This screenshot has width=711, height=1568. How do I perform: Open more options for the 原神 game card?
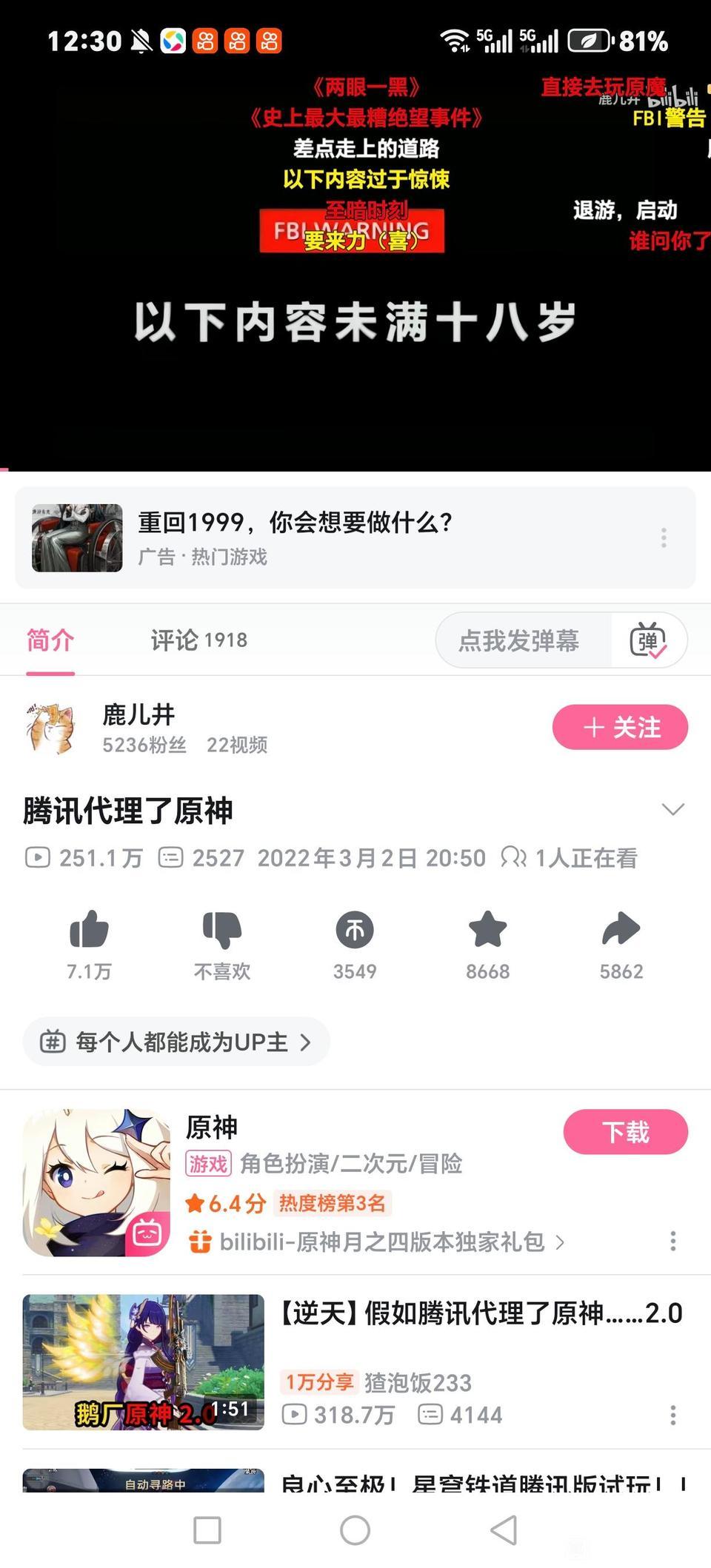(672, 1242)
